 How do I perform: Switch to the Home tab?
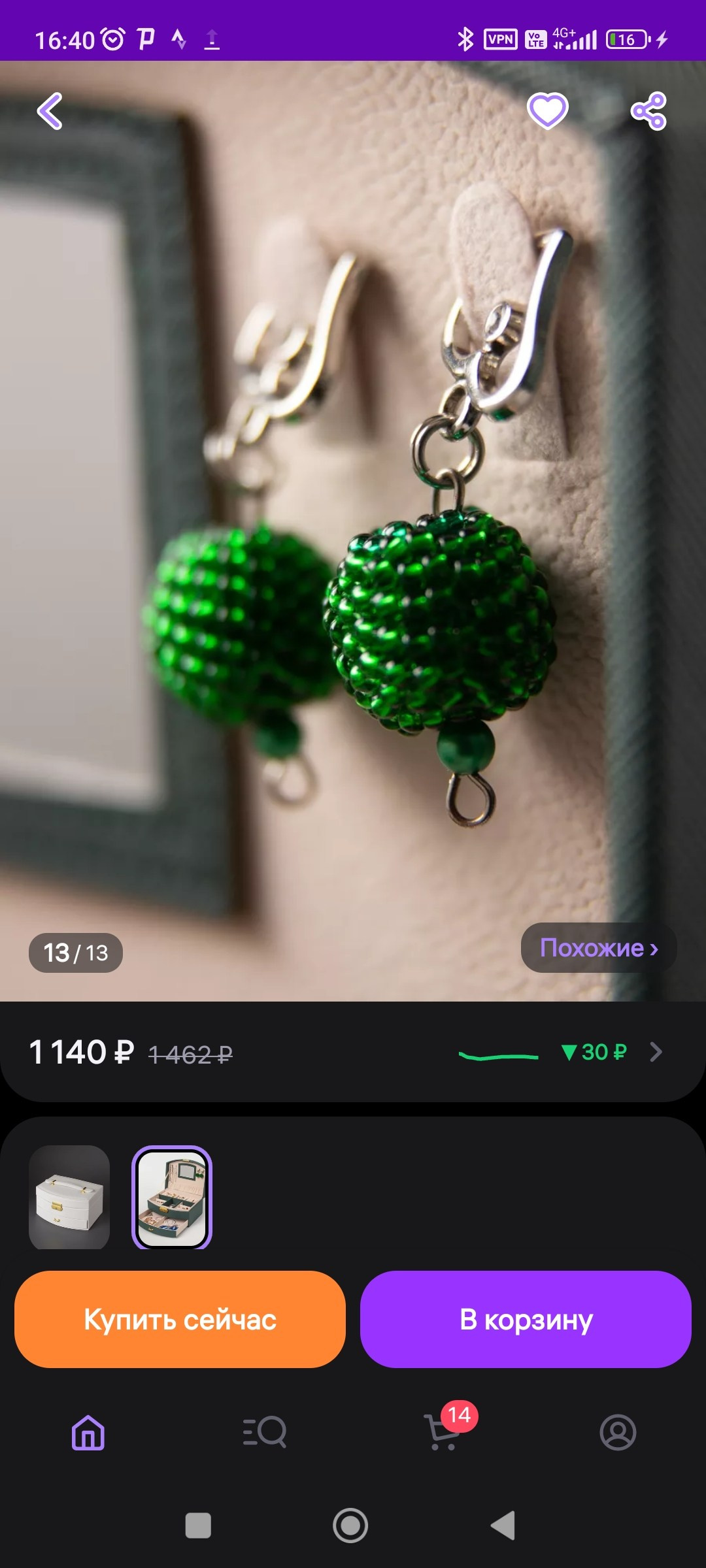88,1432
